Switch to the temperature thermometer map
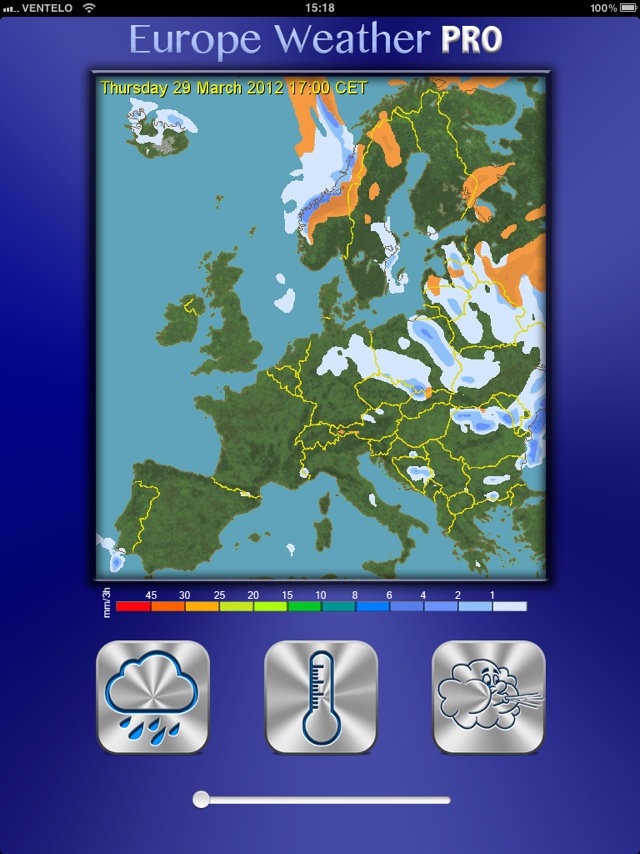 pyautogui.click(x=320, y=697)
